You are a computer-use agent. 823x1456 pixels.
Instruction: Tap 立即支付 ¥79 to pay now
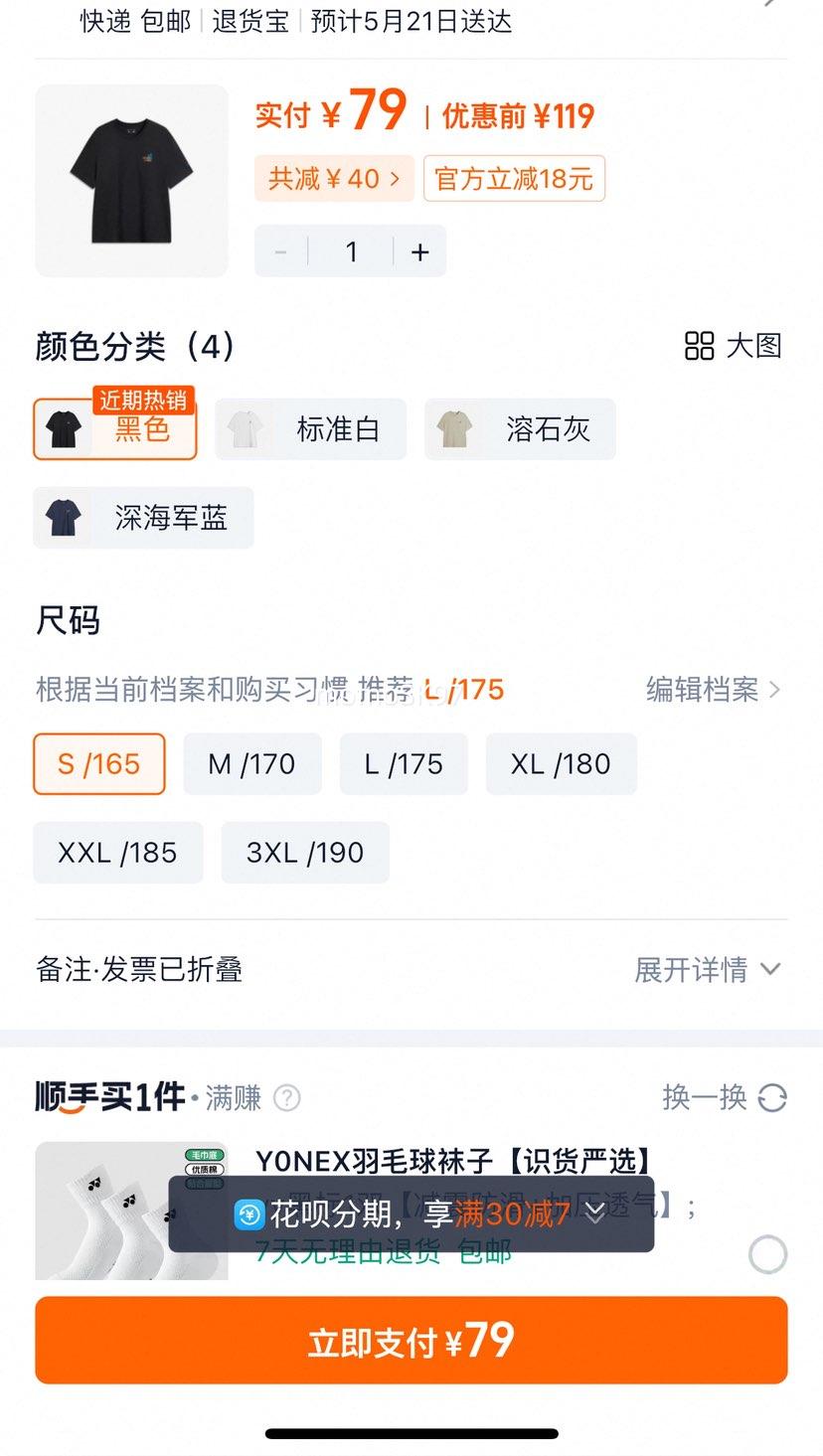411,1341
